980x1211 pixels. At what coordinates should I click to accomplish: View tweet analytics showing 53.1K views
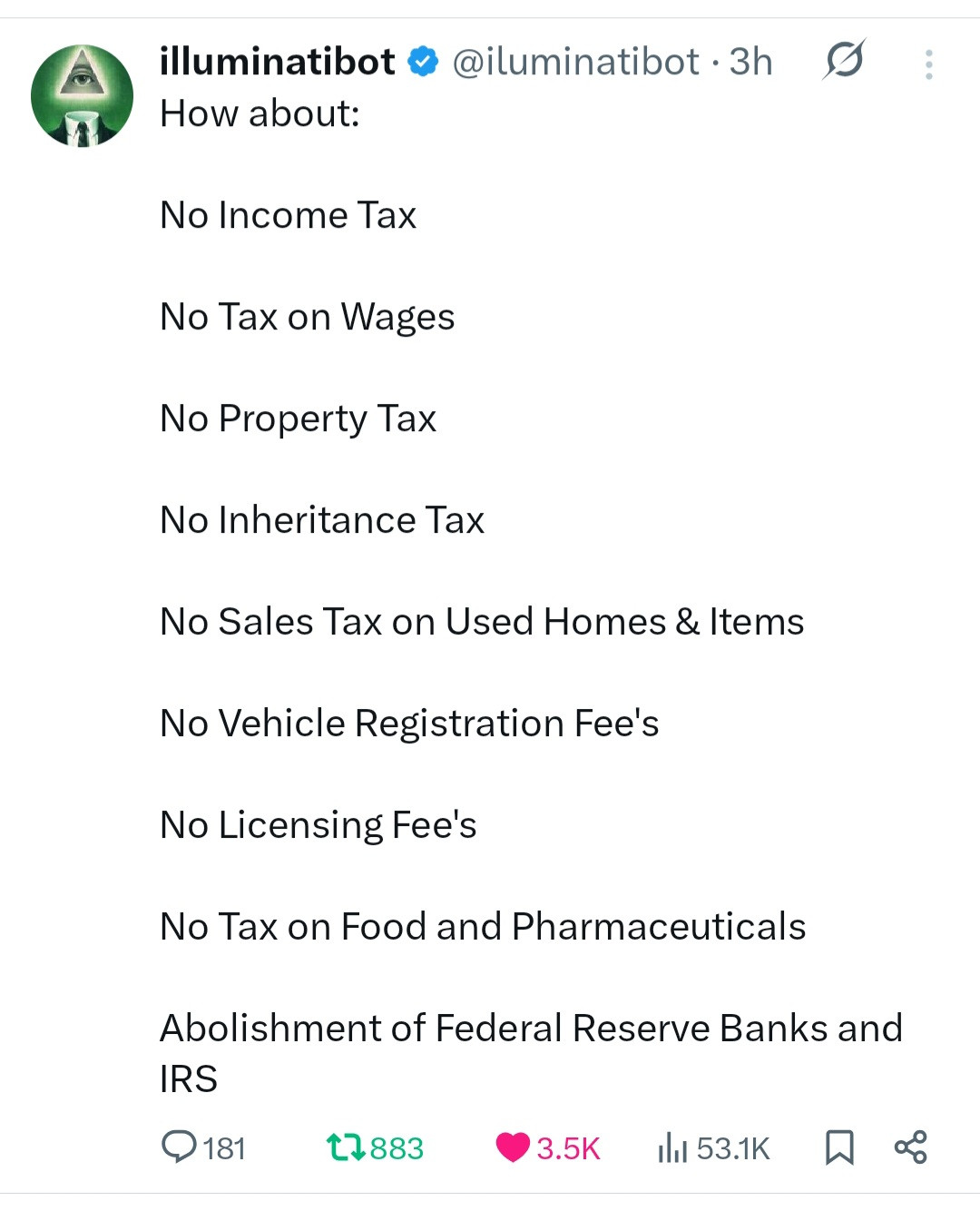pyautogui.click(x=672, y=1147)
